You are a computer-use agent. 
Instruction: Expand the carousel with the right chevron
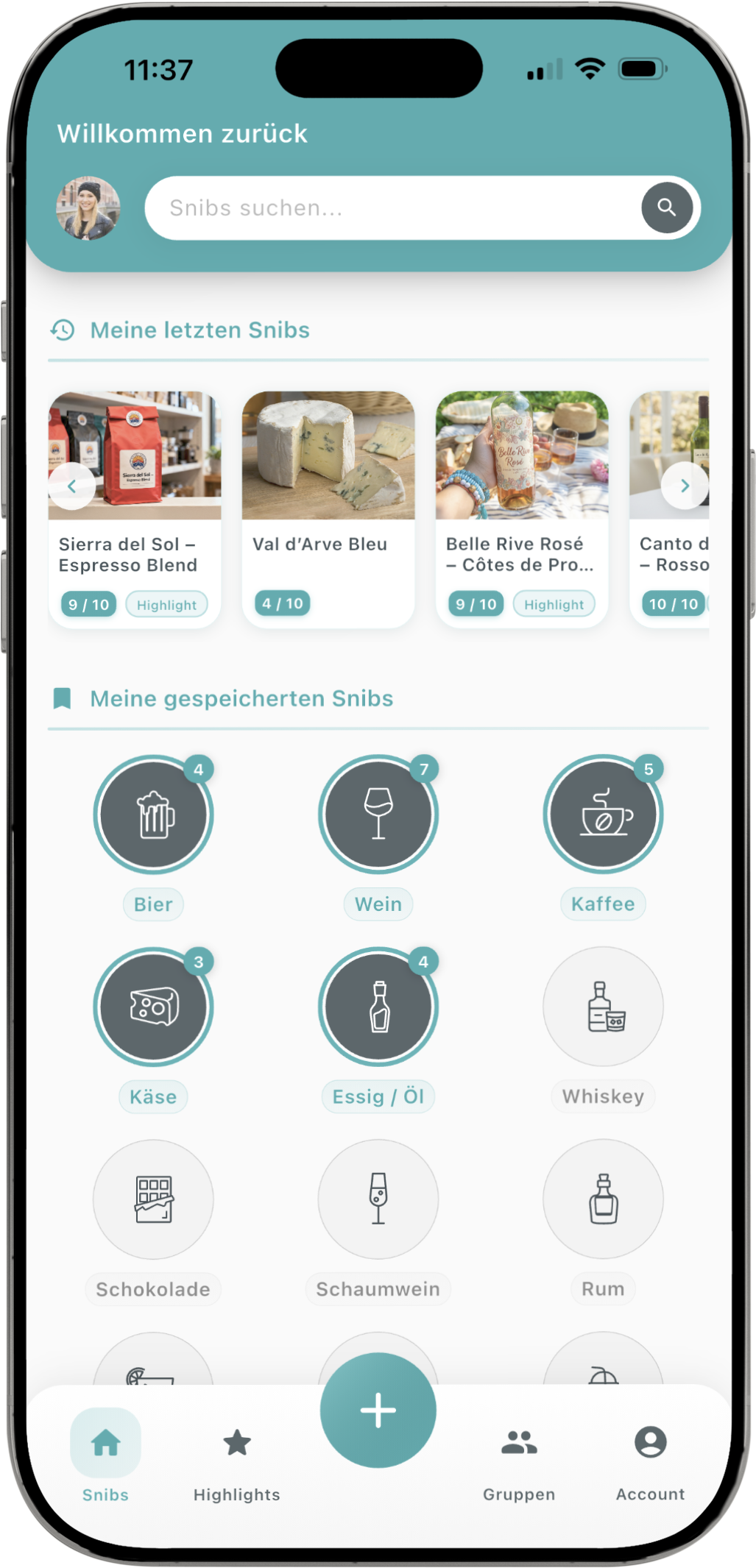click(x=685, y=486)
